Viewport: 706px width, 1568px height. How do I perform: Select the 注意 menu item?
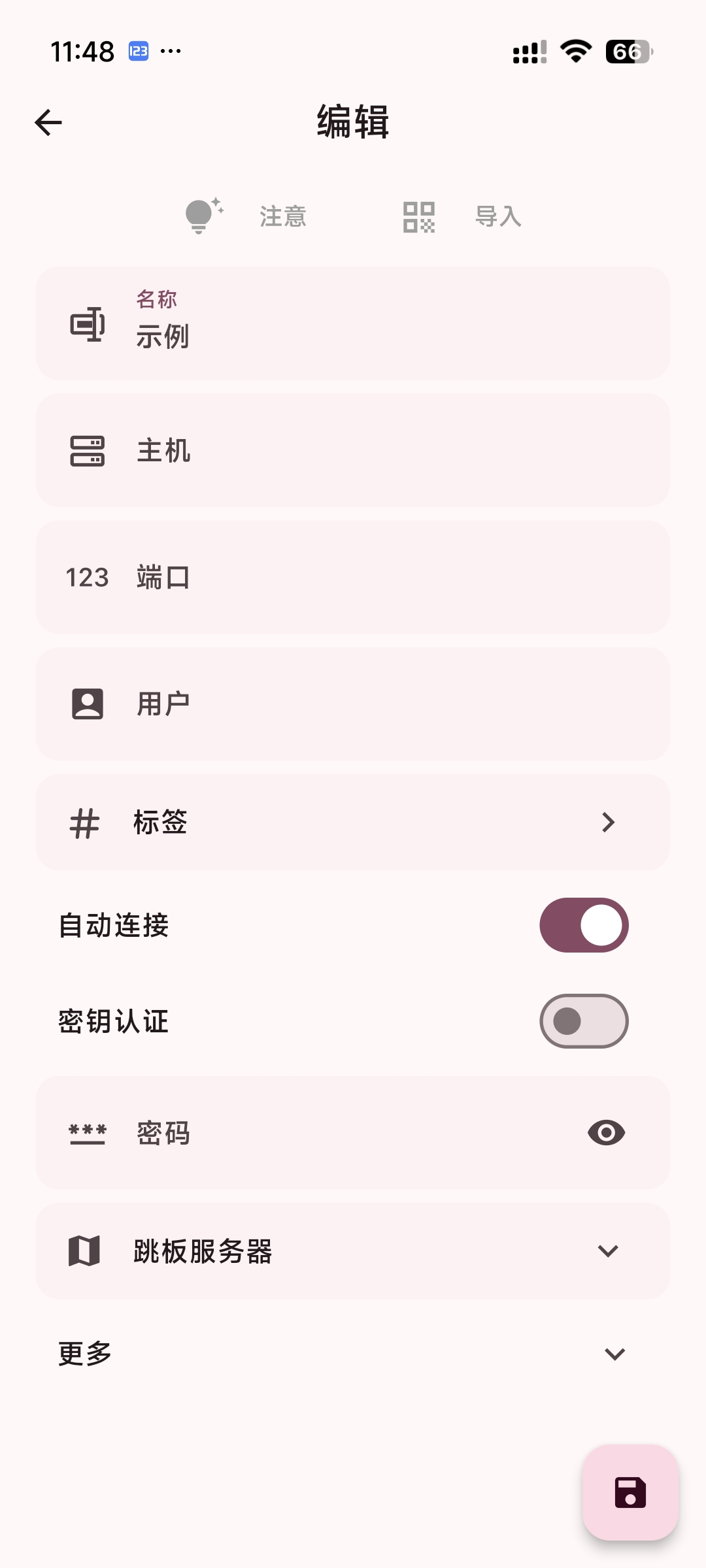pos(282,217)
